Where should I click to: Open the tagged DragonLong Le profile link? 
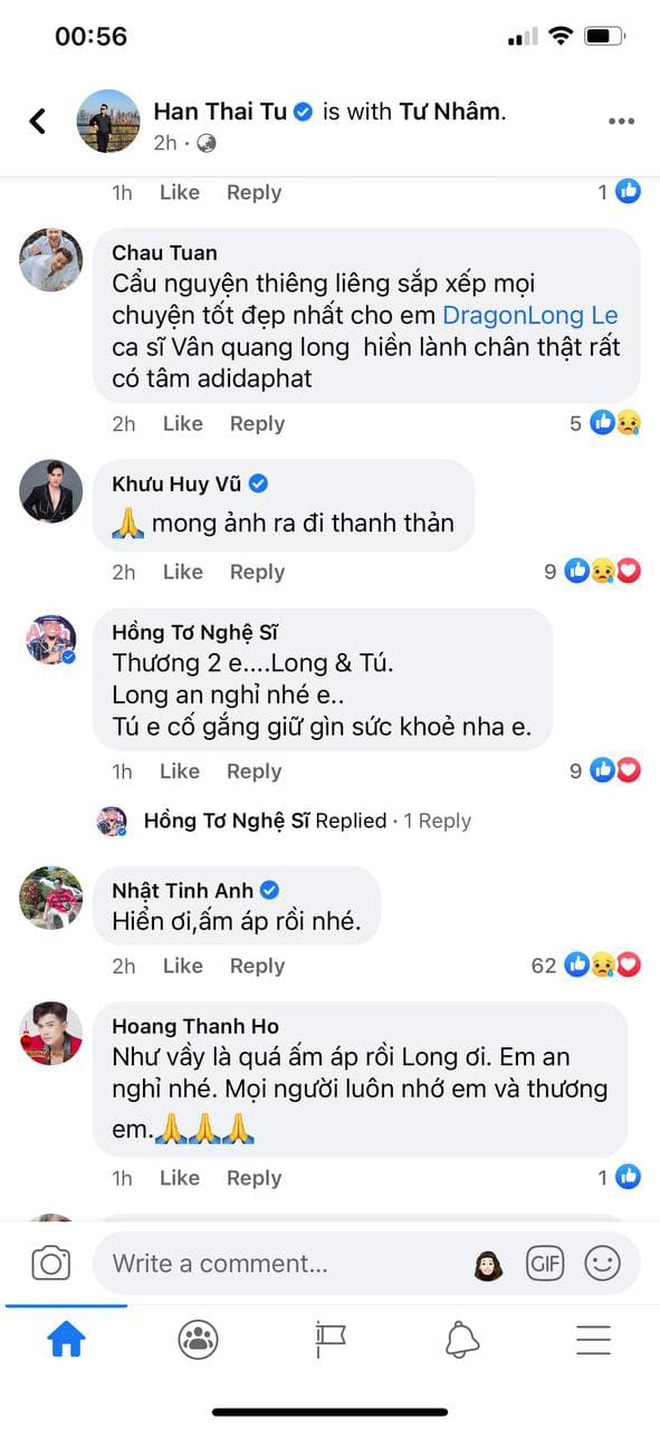pos(530,316)
